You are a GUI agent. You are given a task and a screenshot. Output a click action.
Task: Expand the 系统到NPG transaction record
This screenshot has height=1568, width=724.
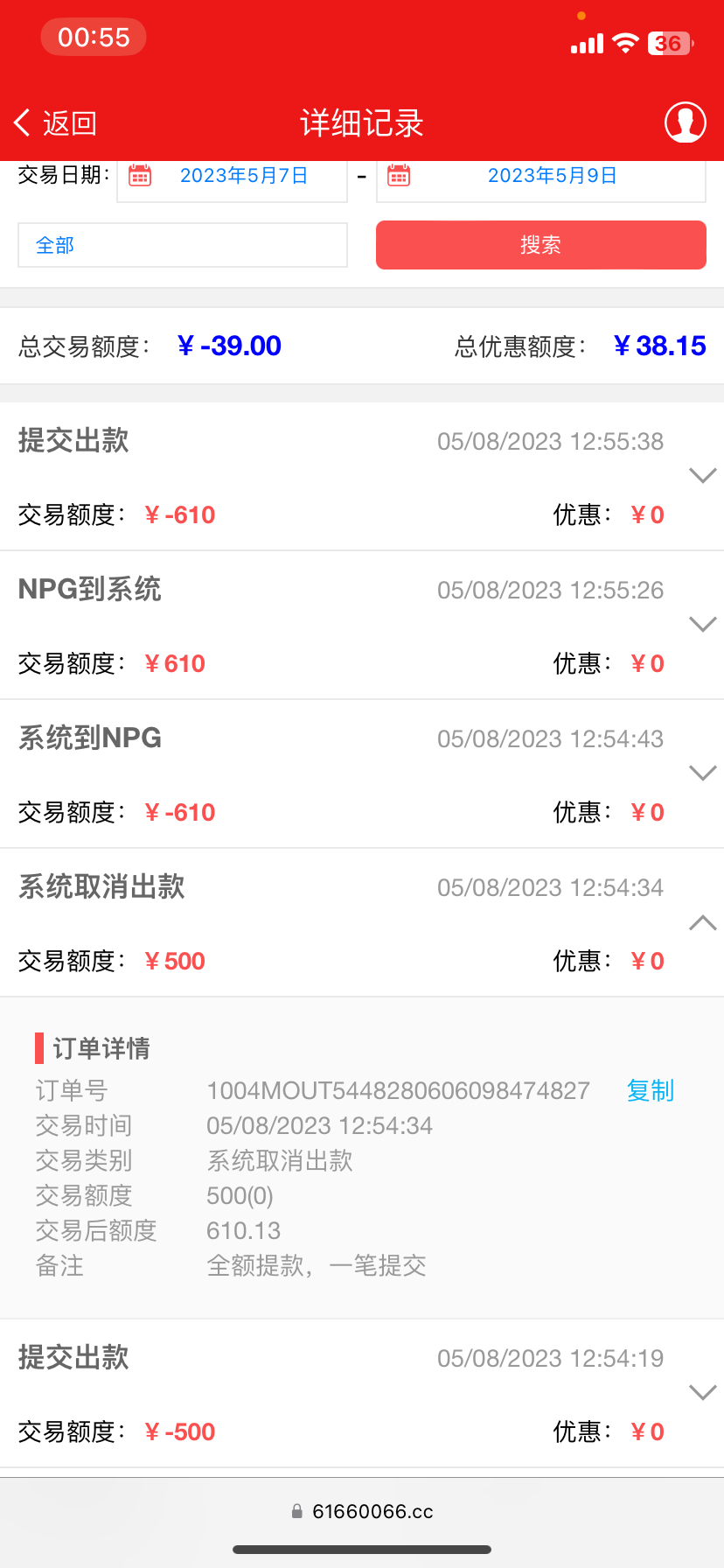point(702,773)
